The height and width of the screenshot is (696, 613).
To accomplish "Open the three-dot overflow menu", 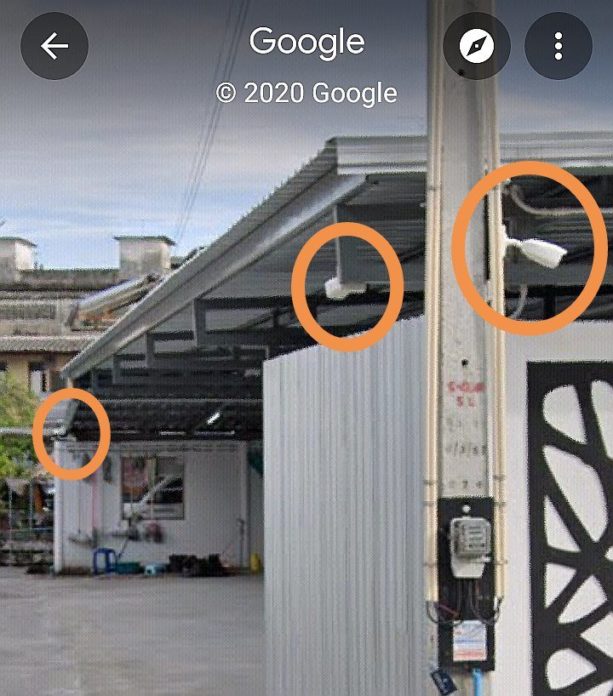I will (558, 46).
